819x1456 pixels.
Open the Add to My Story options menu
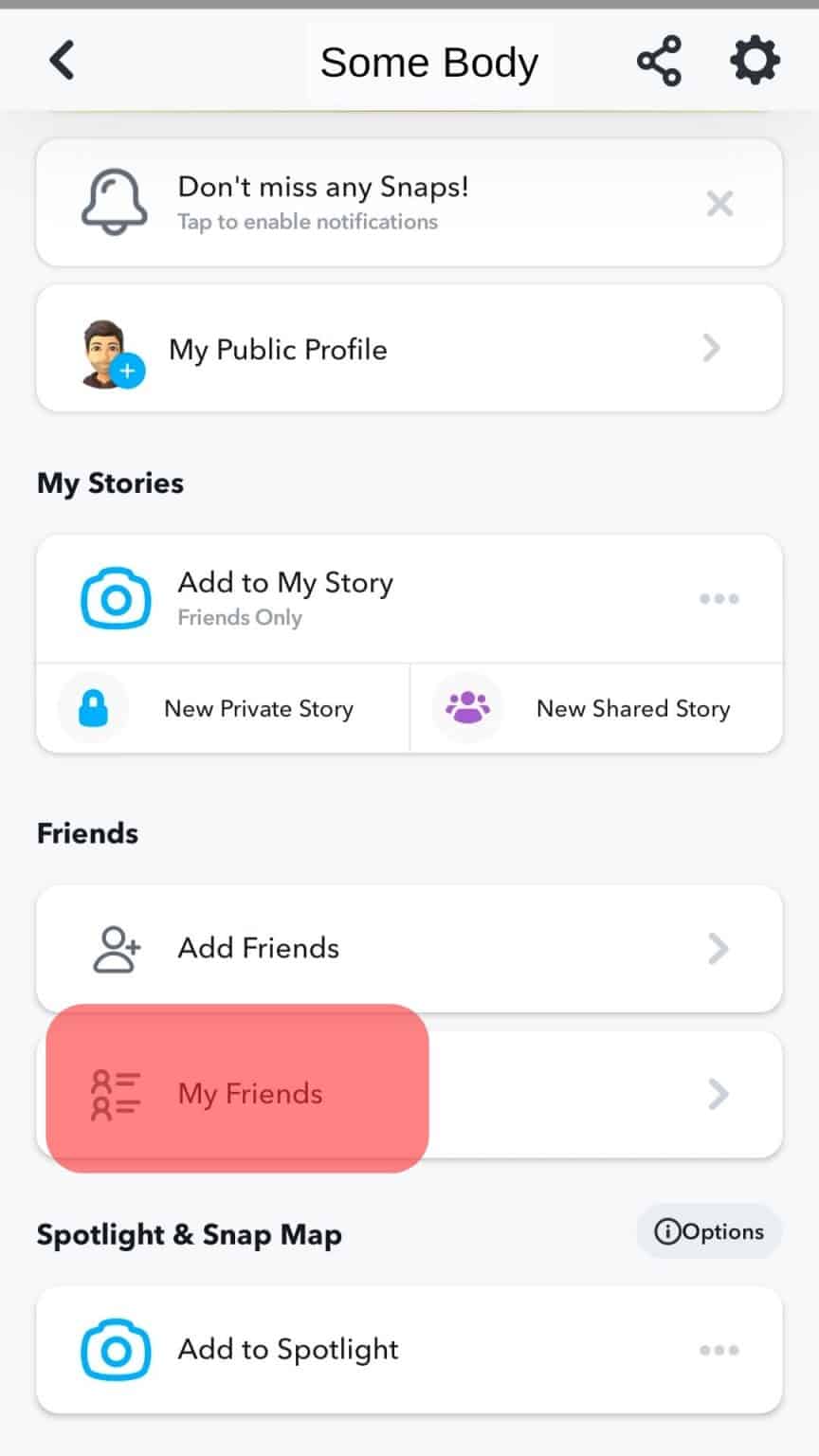click(x=719, y=597)
